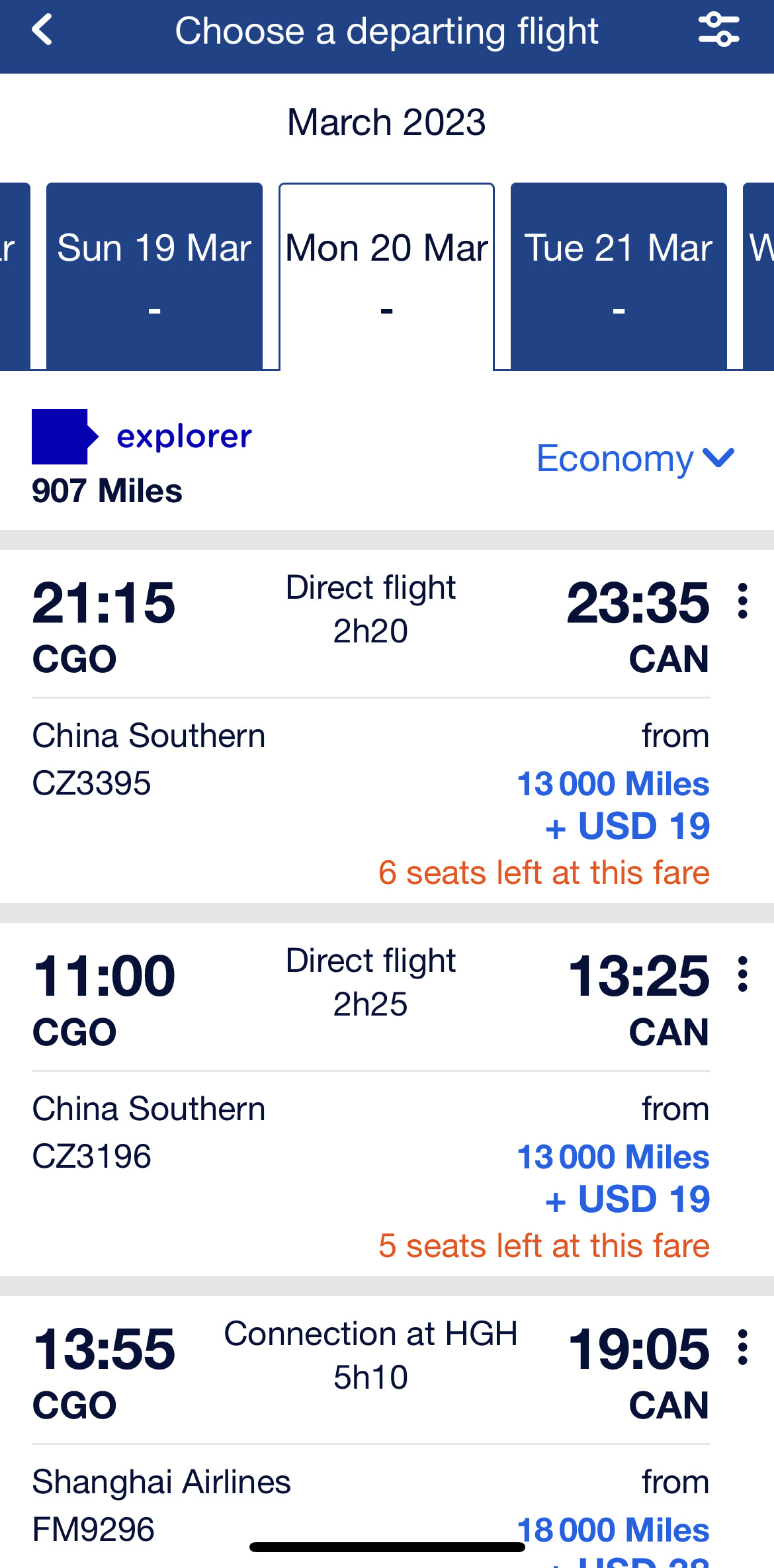Viewport: 774px width, 1568px height.
Task: Open more options for the 23:35 arrival
Action: click(x=743, y=601)
